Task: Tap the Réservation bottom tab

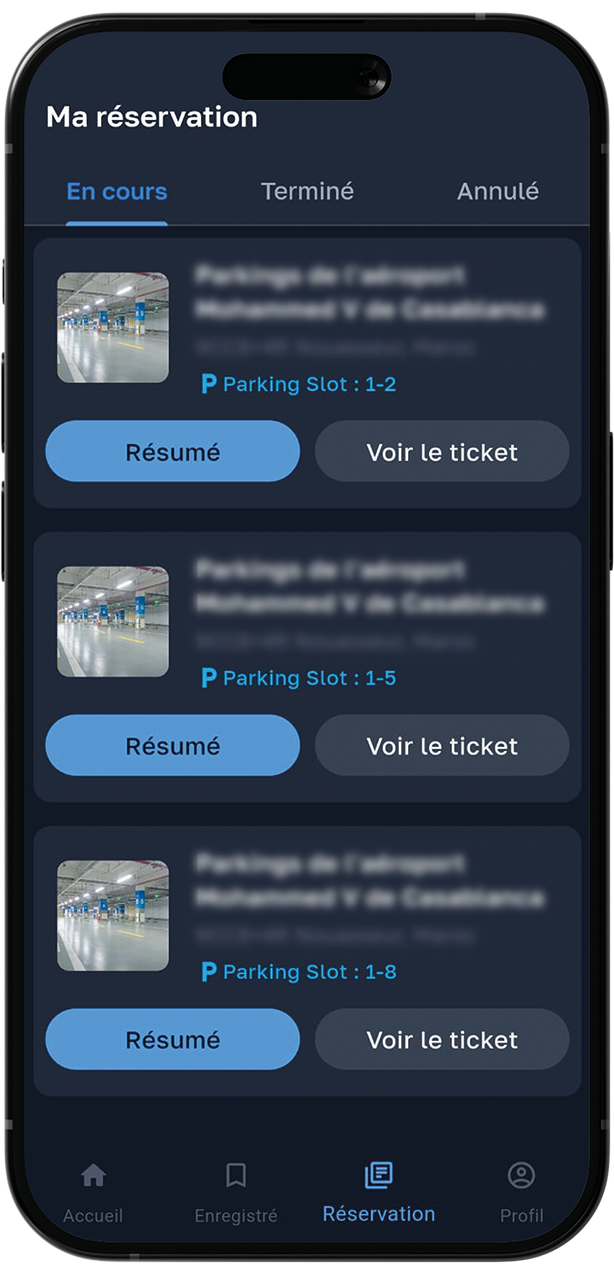Action: point(378,1192)
